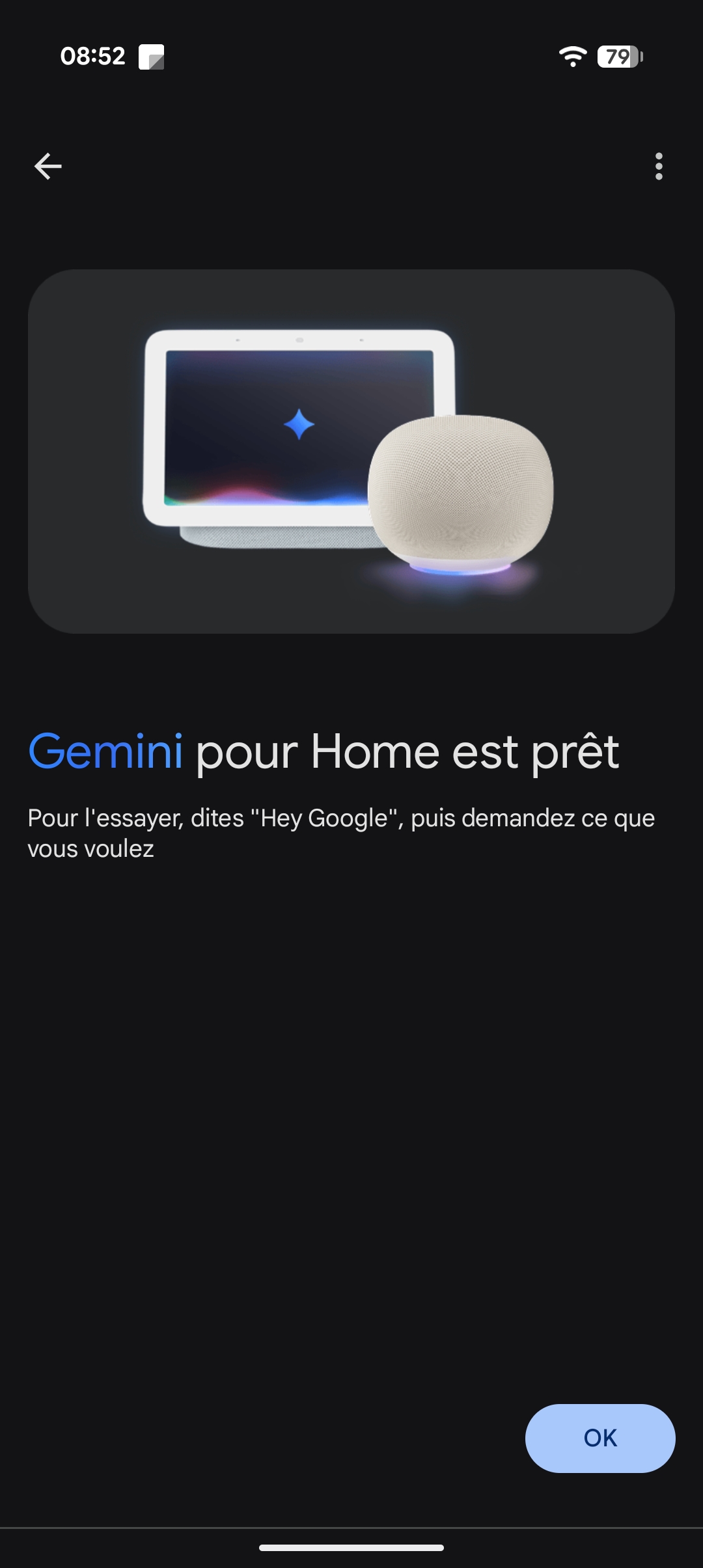703x1568 pixels.
Task: Go back using the top arrow
Action: click(48, 167)
